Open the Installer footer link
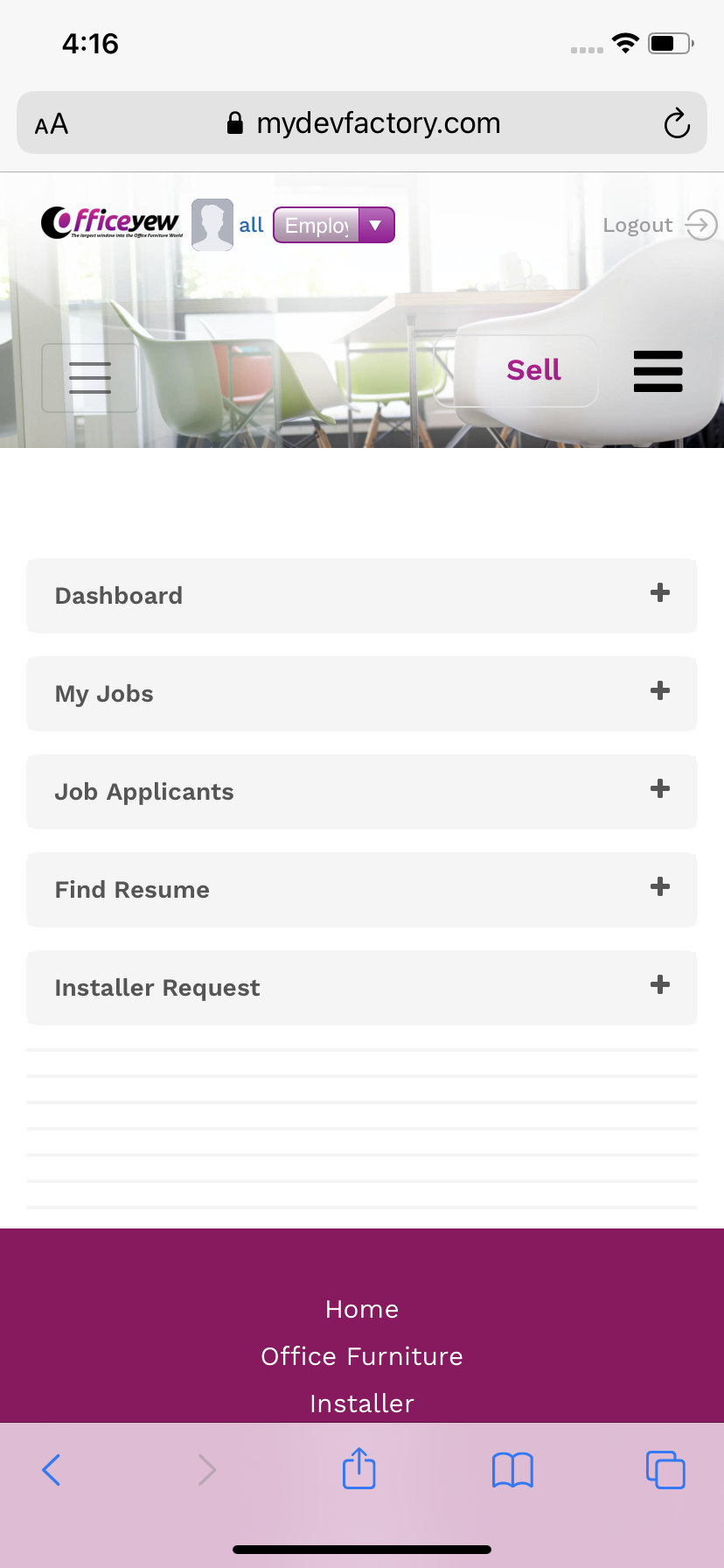Viewport: 724px width, 1568px height. click(362, 1403)
